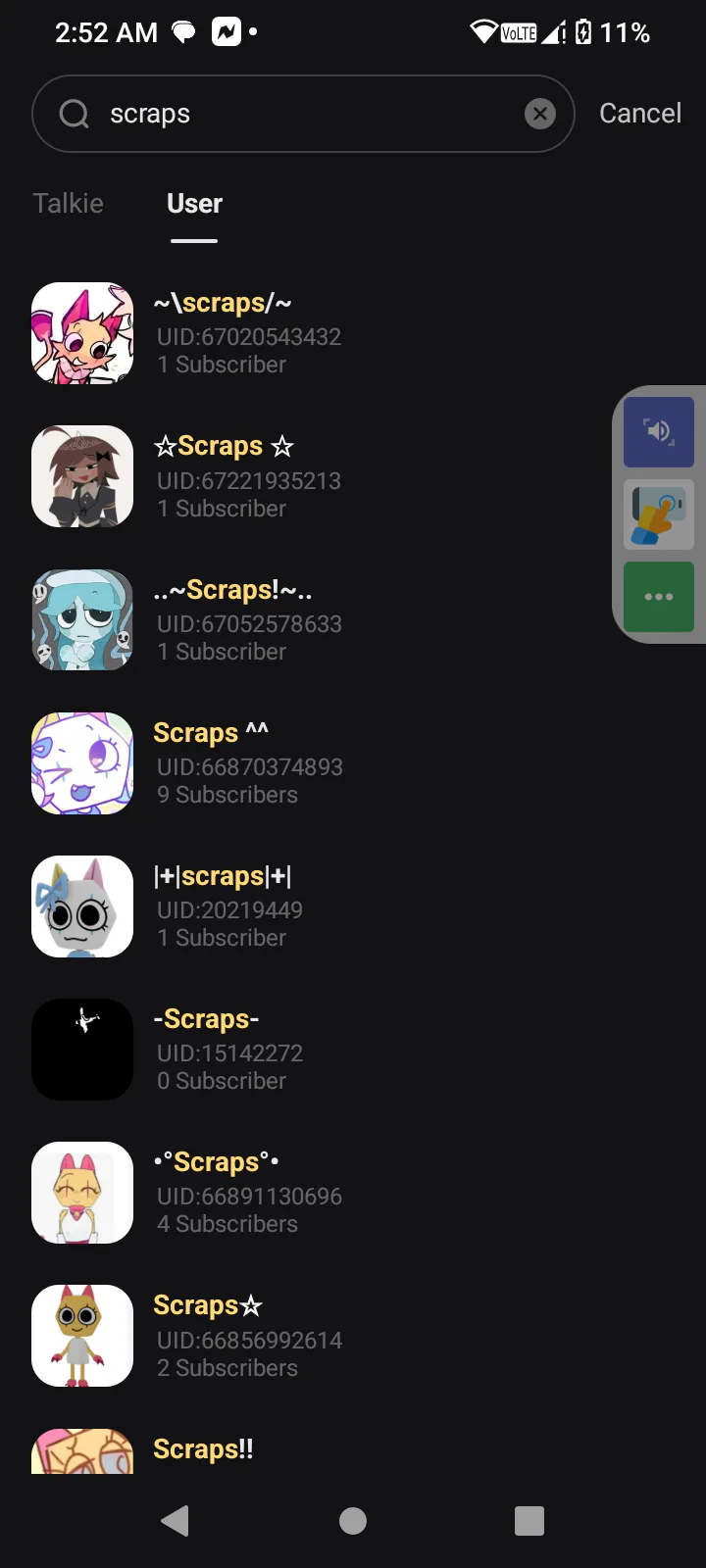Clear the search text "scraps"
Viewport: 706px width, 1568px height.
click(x=539, y=114)
